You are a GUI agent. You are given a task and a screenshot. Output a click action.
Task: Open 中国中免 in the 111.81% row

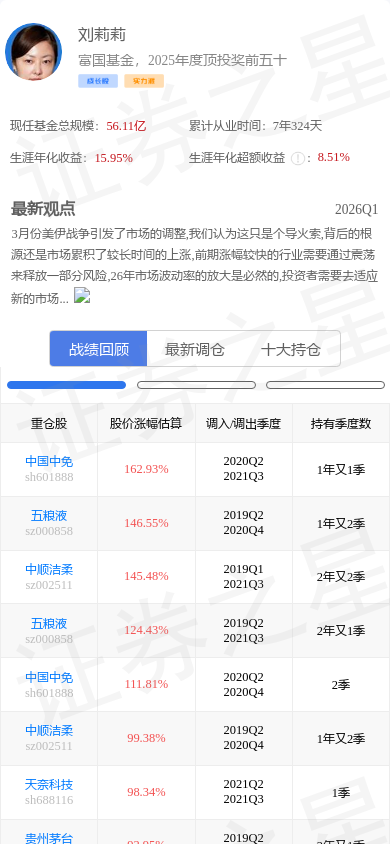coord(49,677)
